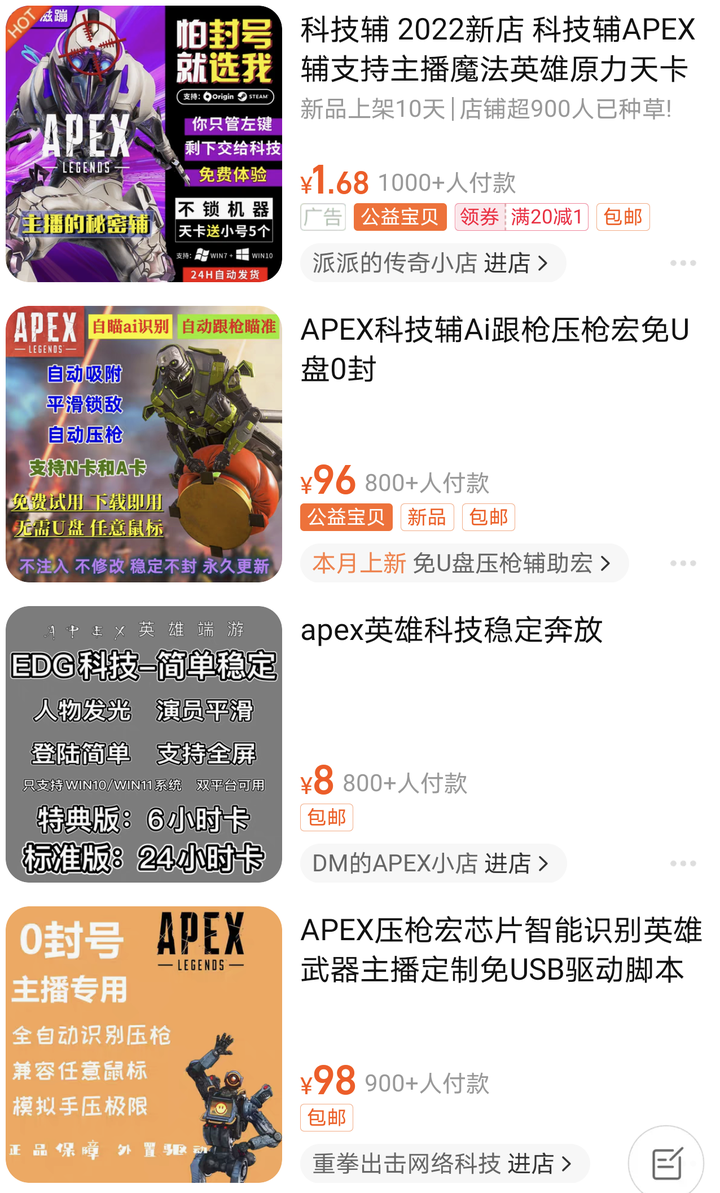Open the 本月上新 免U盘压枪辅助宏 link
720x1193 pixels.
462,563
